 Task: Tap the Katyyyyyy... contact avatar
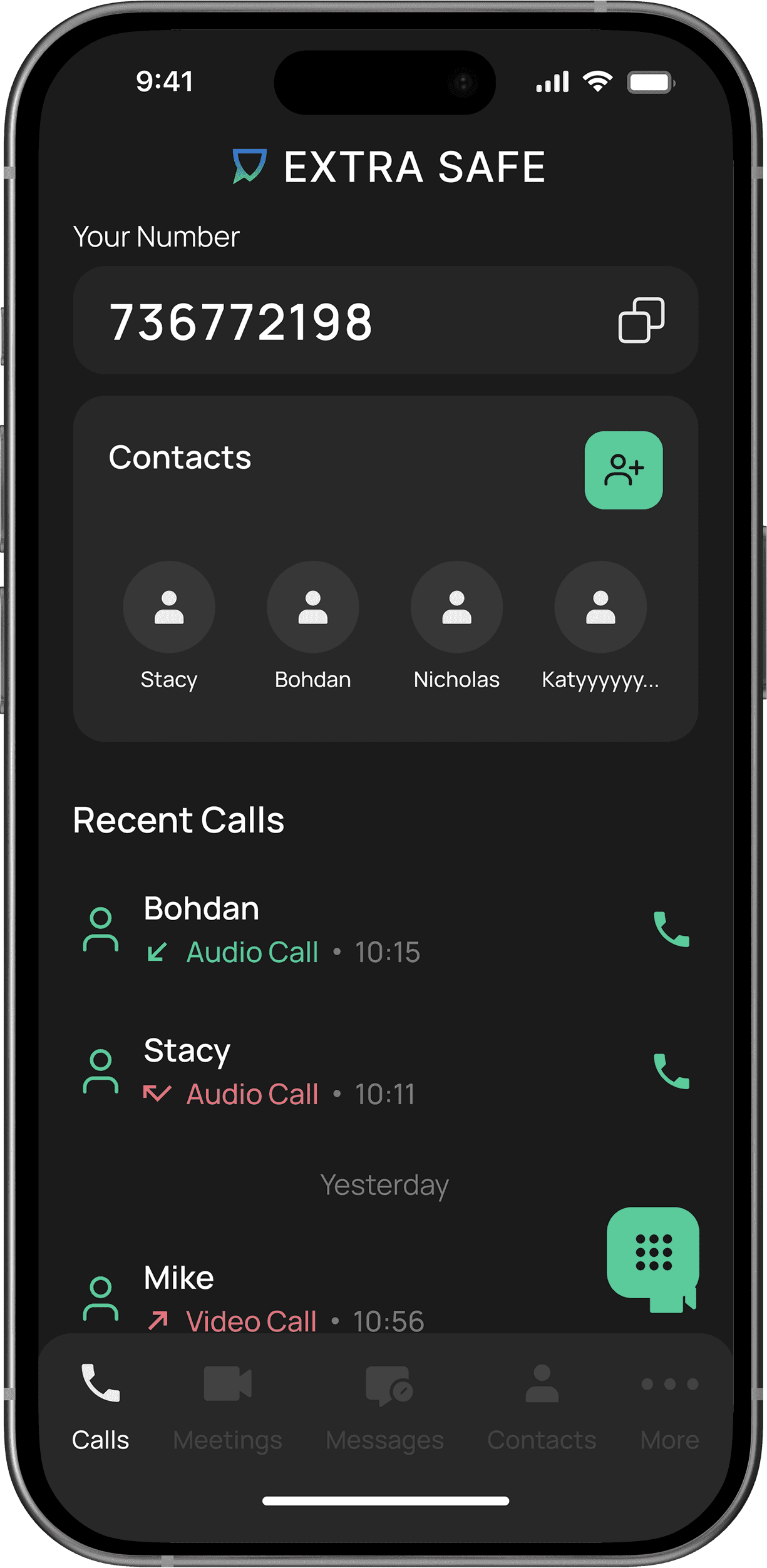(x=600, y=607)
